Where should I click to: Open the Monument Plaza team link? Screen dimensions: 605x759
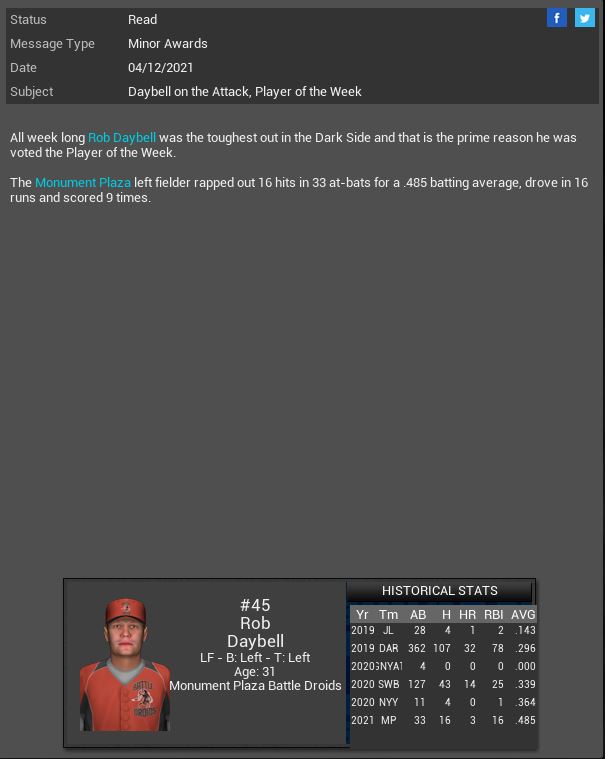click(x=83, y=183)
